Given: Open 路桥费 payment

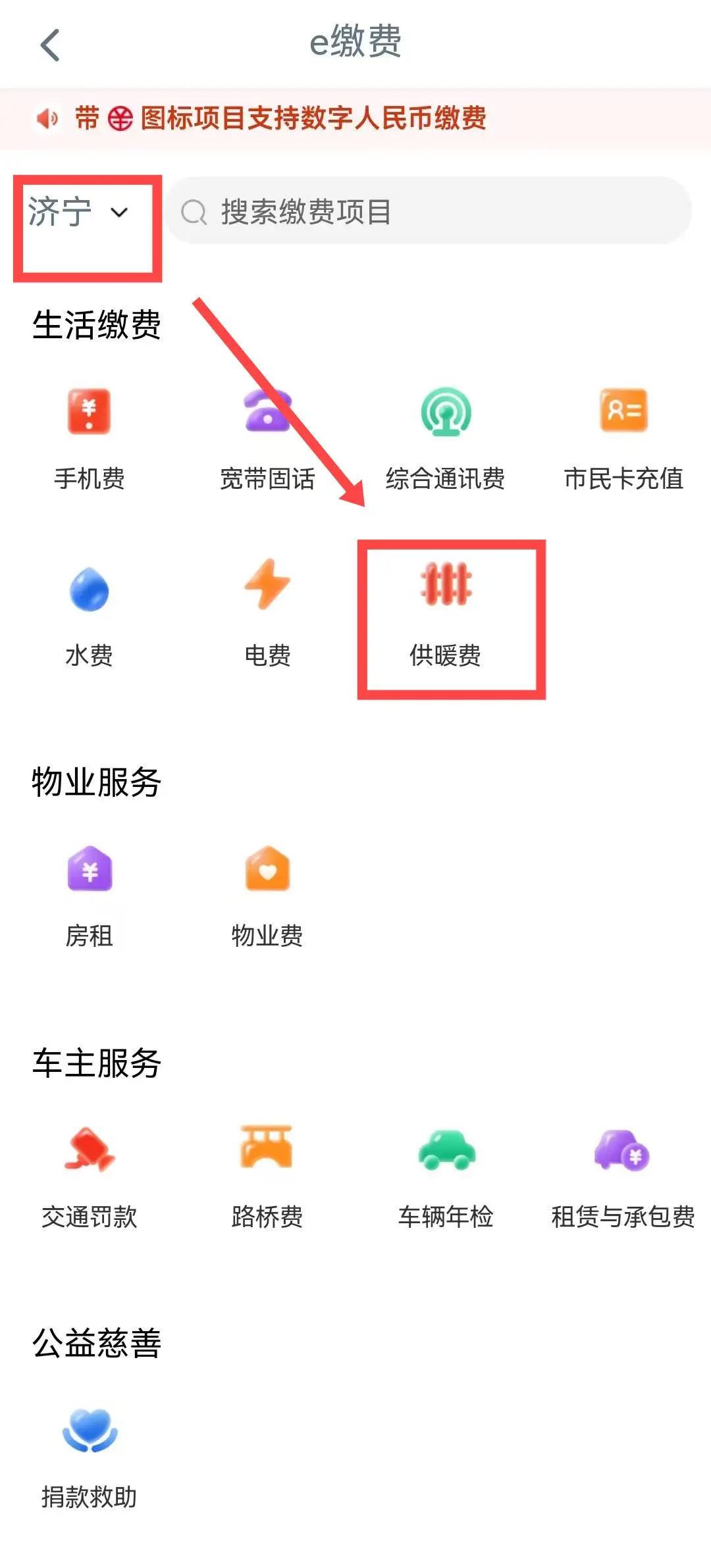Looking at the screenshot, I should tap(267, 1176).
